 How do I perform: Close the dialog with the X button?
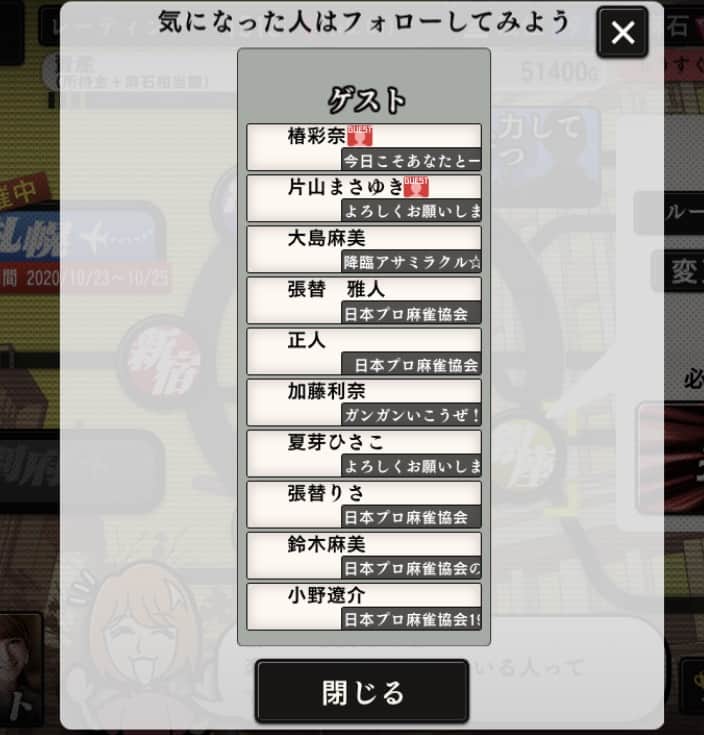coord(622,33)
